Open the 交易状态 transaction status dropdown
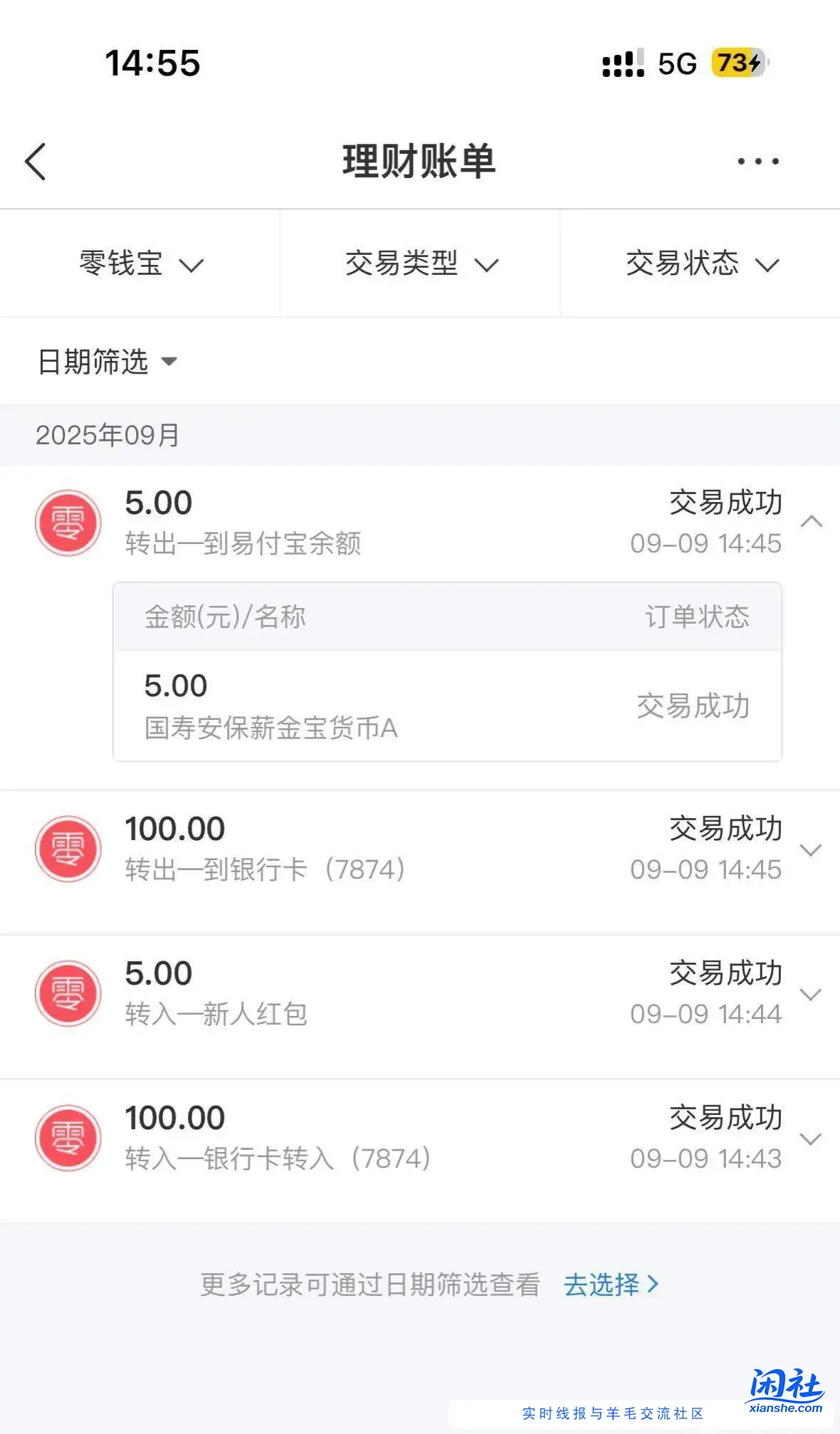 tap(700, 263)
